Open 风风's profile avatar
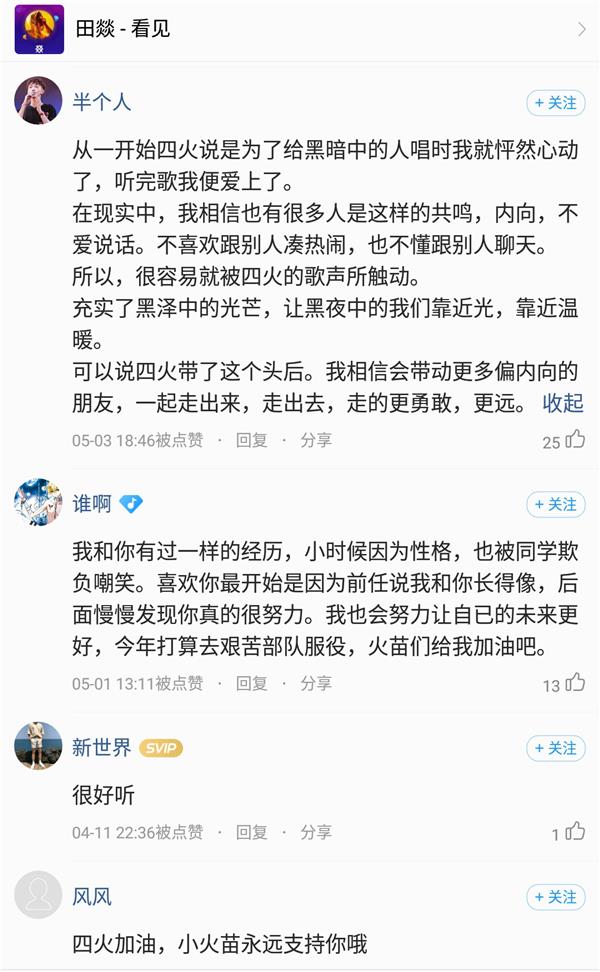Image resolution: width=600 pixels, height=972 pixels. [x=38, y=895]
